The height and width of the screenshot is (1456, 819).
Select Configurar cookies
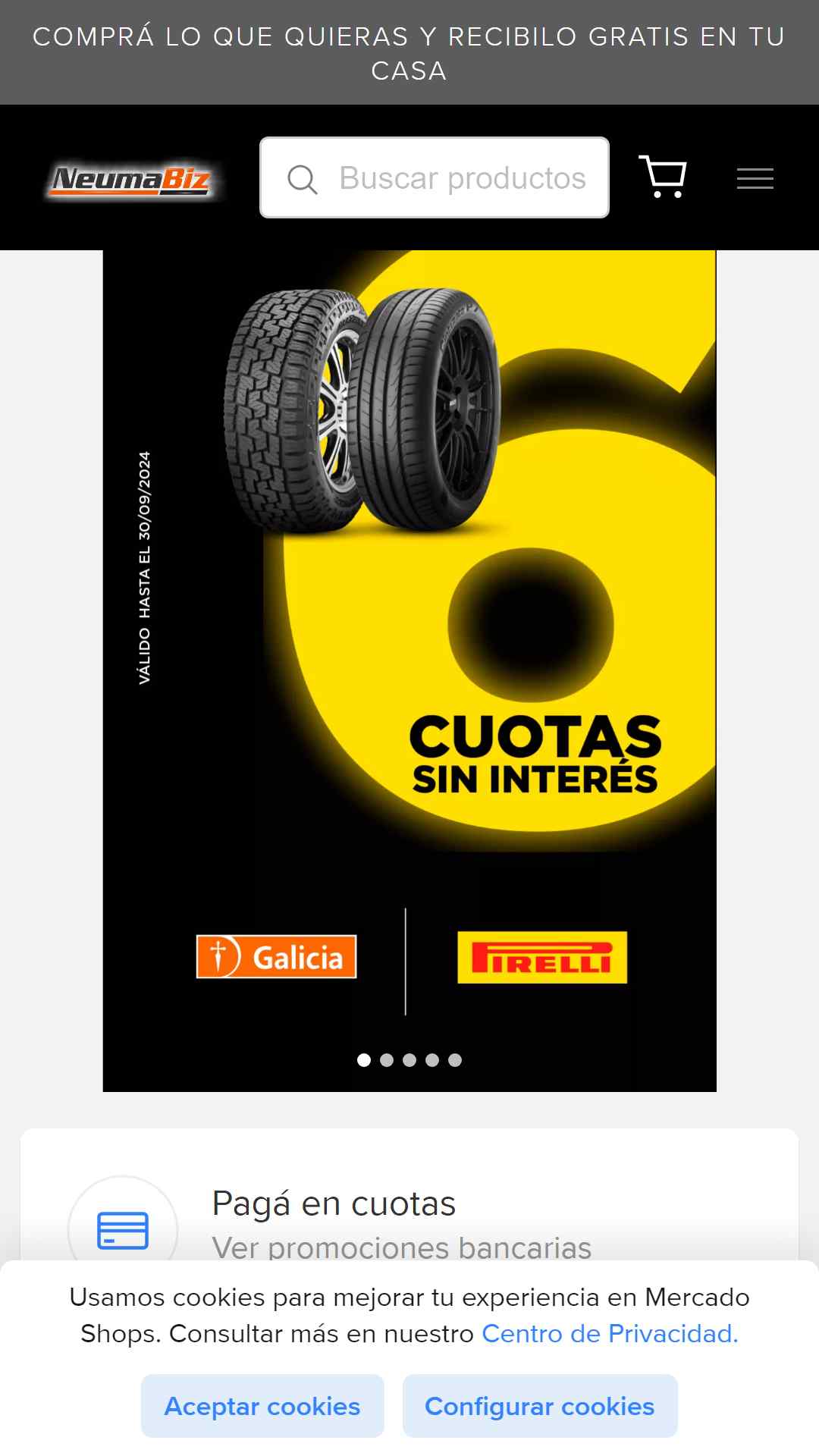click(x=540, y=1406)
